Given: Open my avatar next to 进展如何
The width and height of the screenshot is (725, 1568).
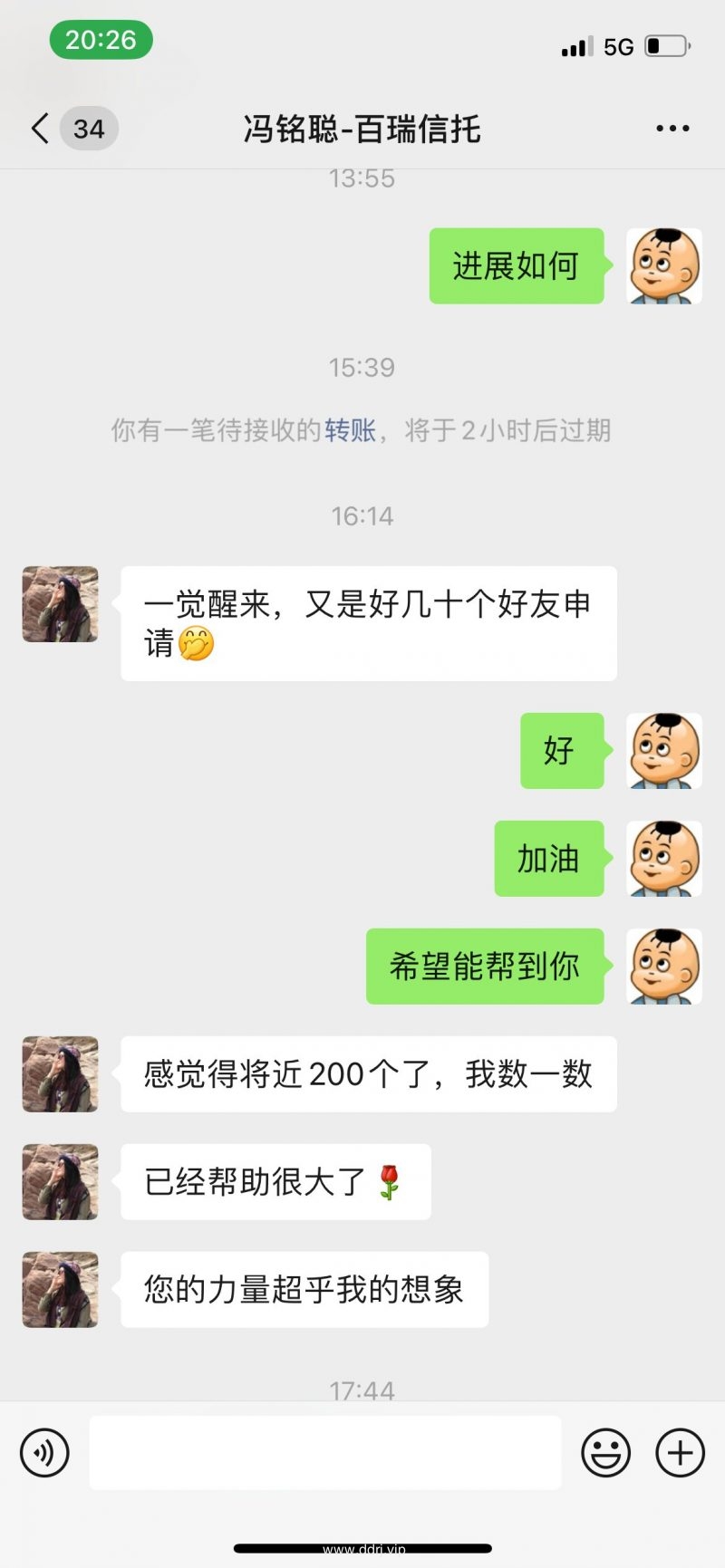Looking at the screenshot, I should pos(664,266).
